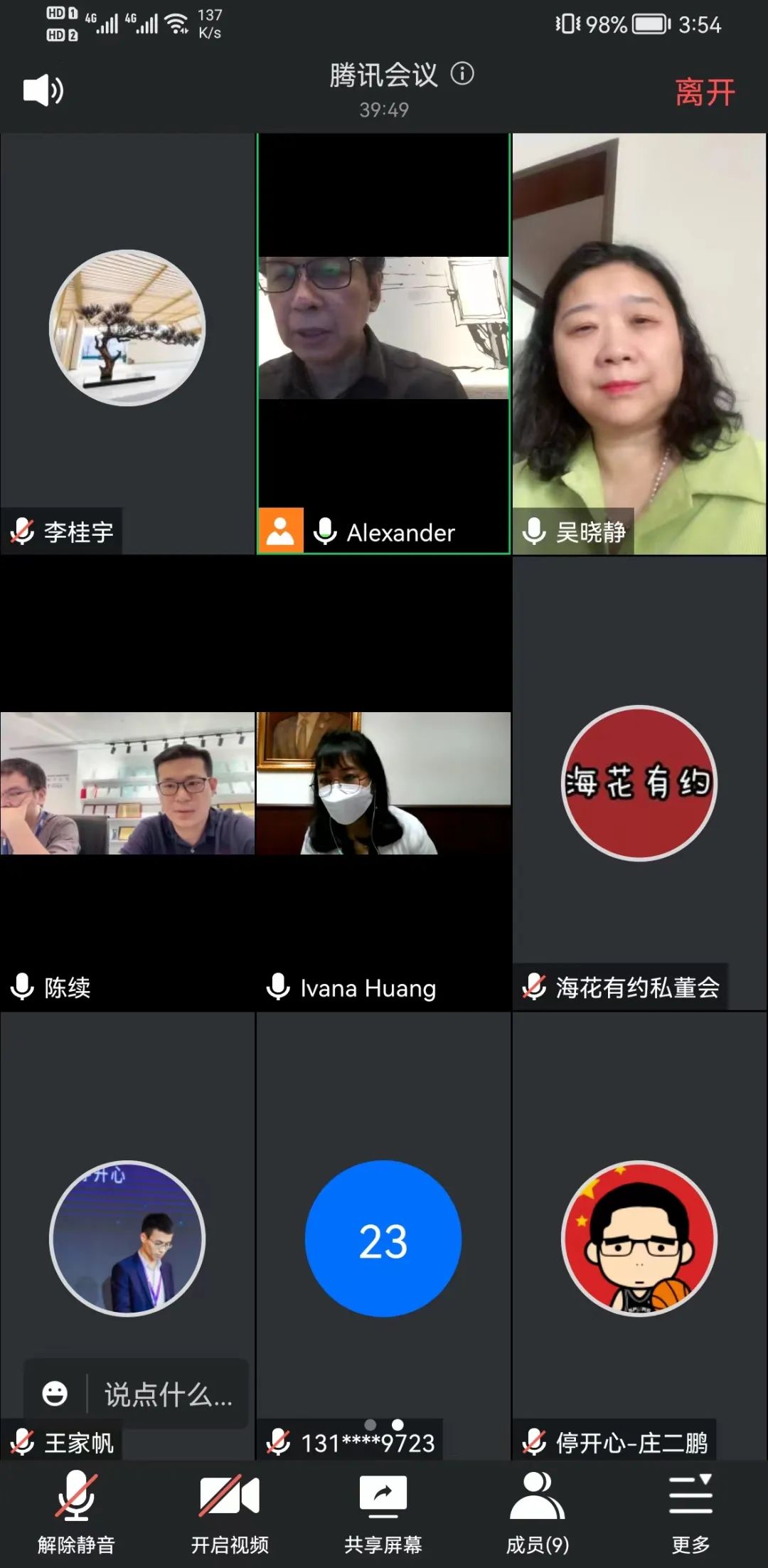Select 海花有约私董会 participant tile
This screenshot has height=1568, width=768.
click(x=639, y=783)
